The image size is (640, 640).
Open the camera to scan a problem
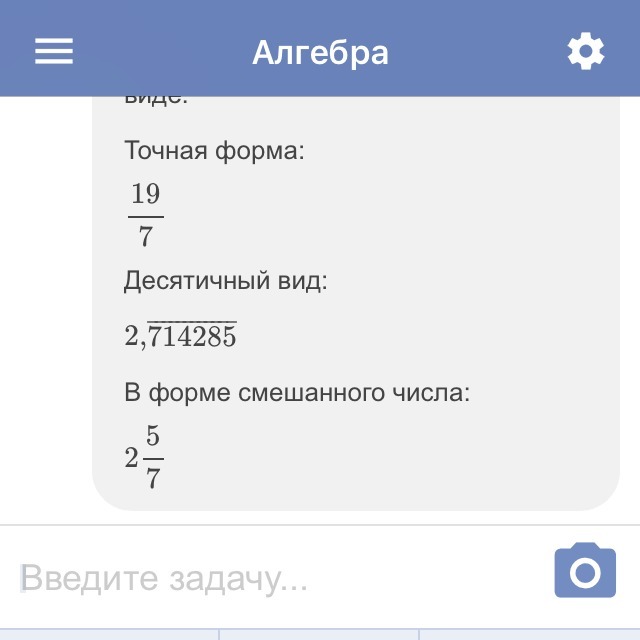tap(585, 572)
